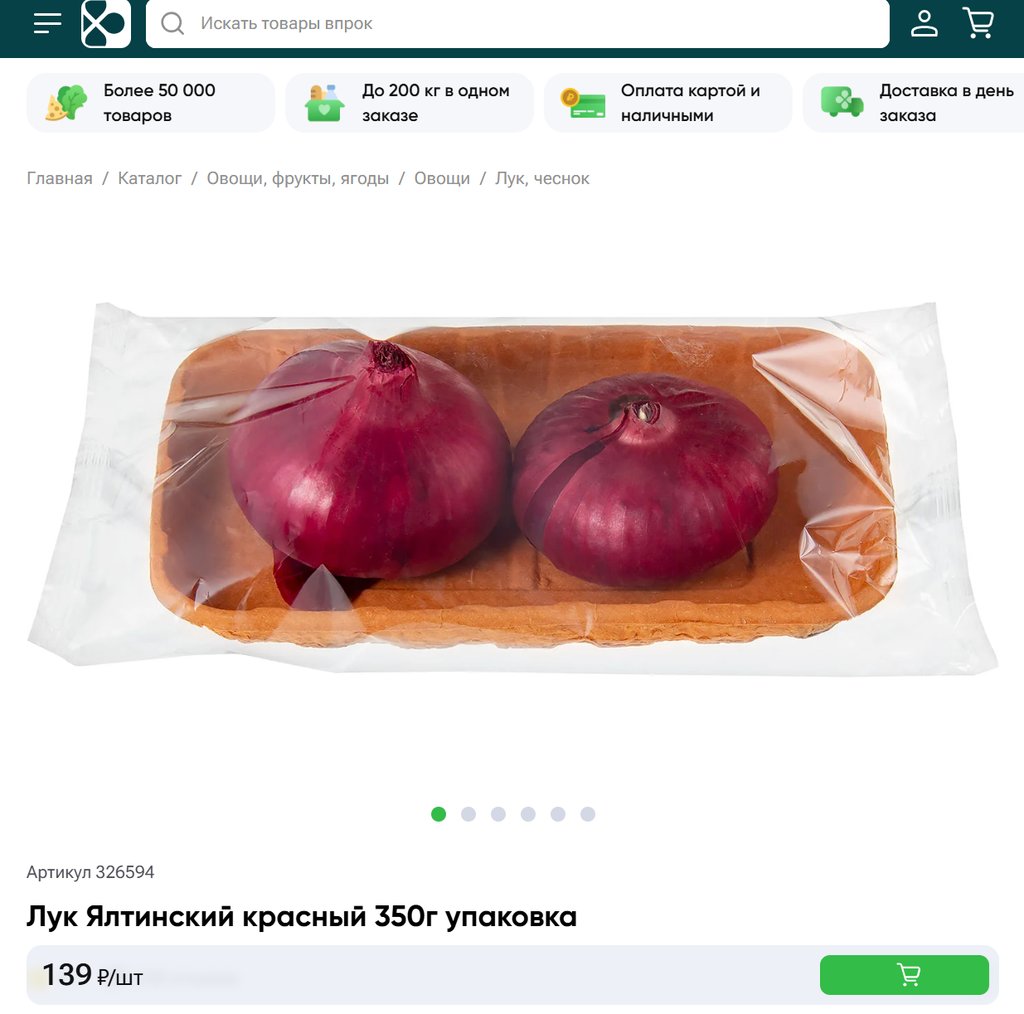This screenshot has width=1024, height=1014.
Task: Go to the store logo homepage
Action: click(106, 23)
